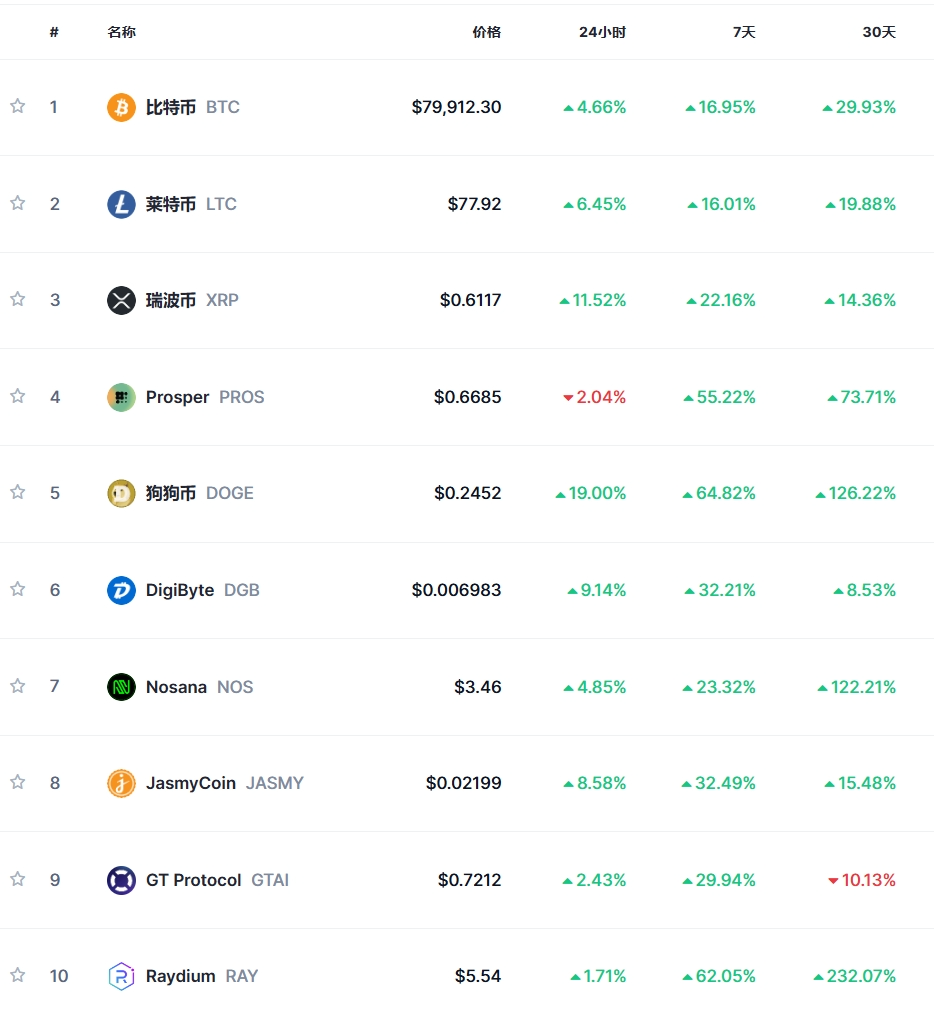The image size is (934, 1024).
Task: Star Prosper PROS for watchlist
Action: pos(17,396)
